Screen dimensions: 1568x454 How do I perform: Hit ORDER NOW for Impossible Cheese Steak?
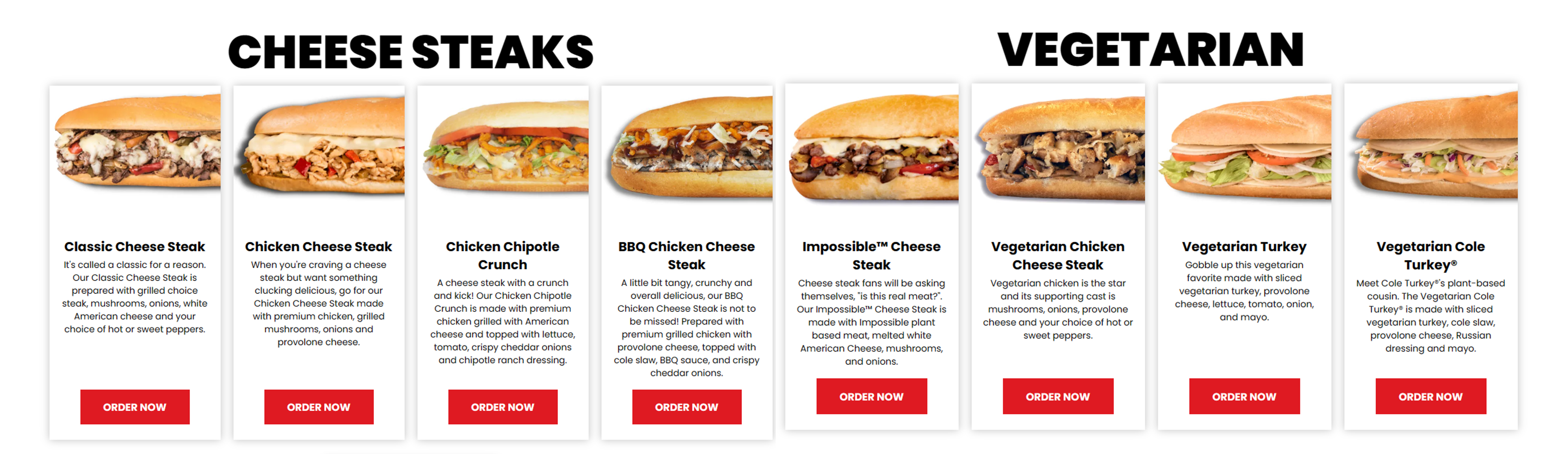[x=871, y=396]
